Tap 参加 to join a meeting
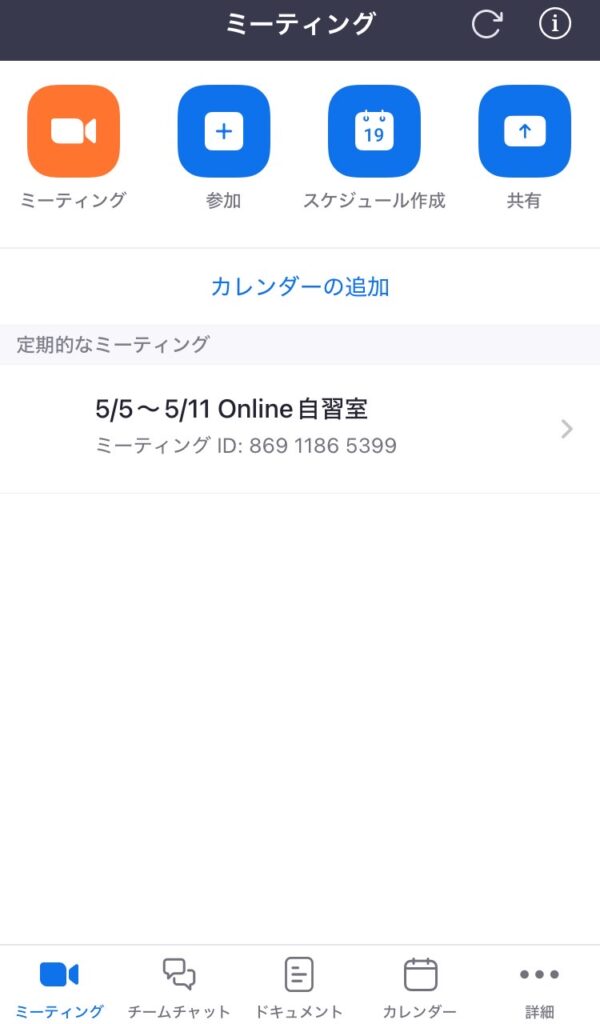 (x=224, y=131)
